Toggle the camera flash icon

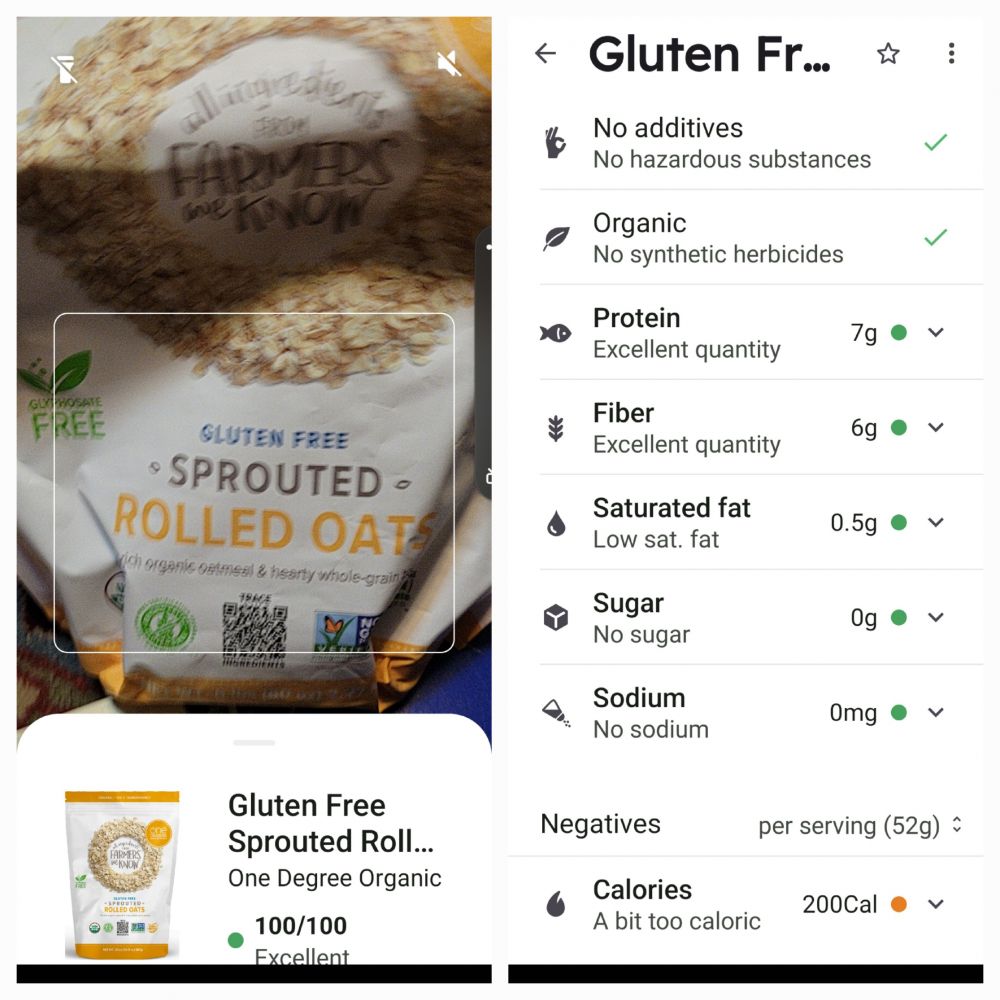click(x=64, y=68)
